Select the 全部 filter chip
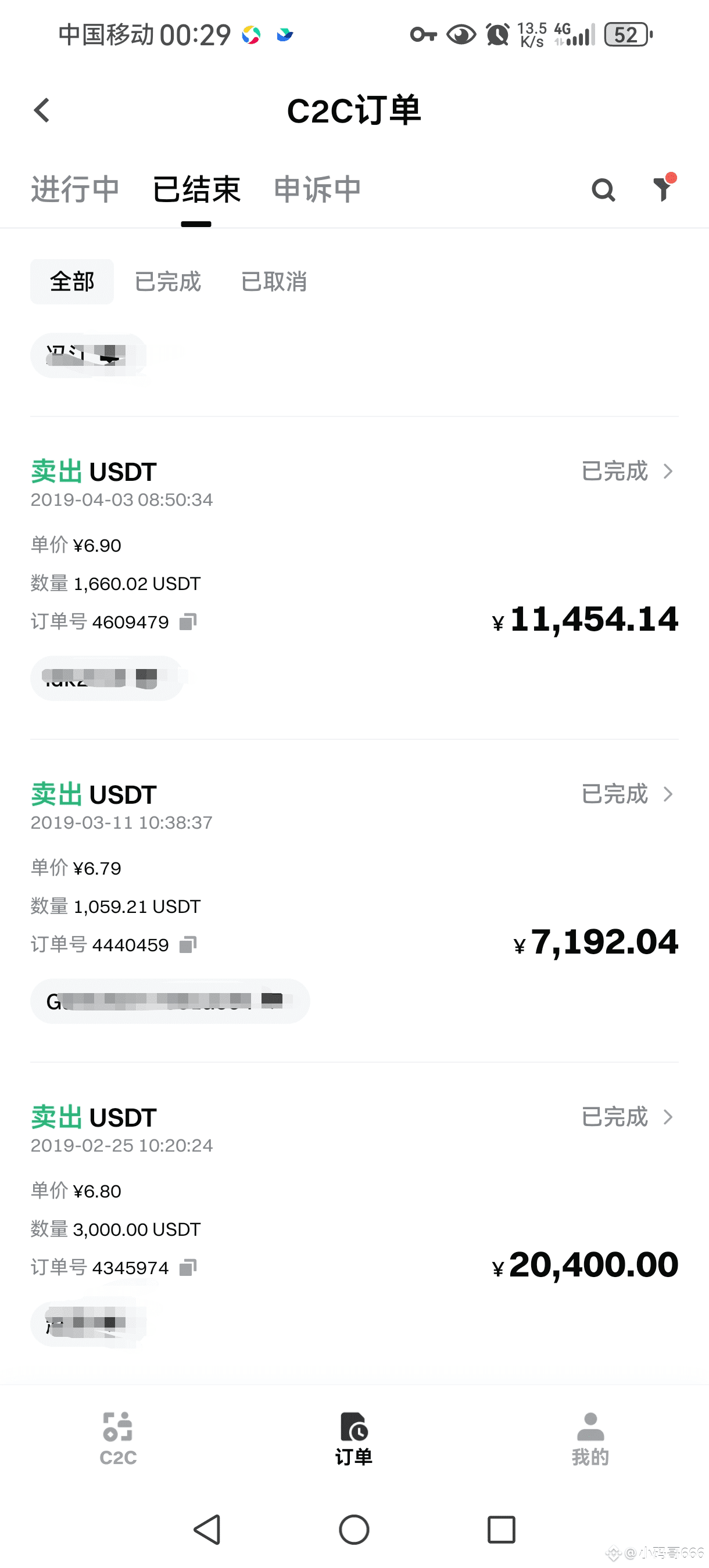Image resolution: width=709 pixels, height=1568 pixels. (x=72, y=282)
